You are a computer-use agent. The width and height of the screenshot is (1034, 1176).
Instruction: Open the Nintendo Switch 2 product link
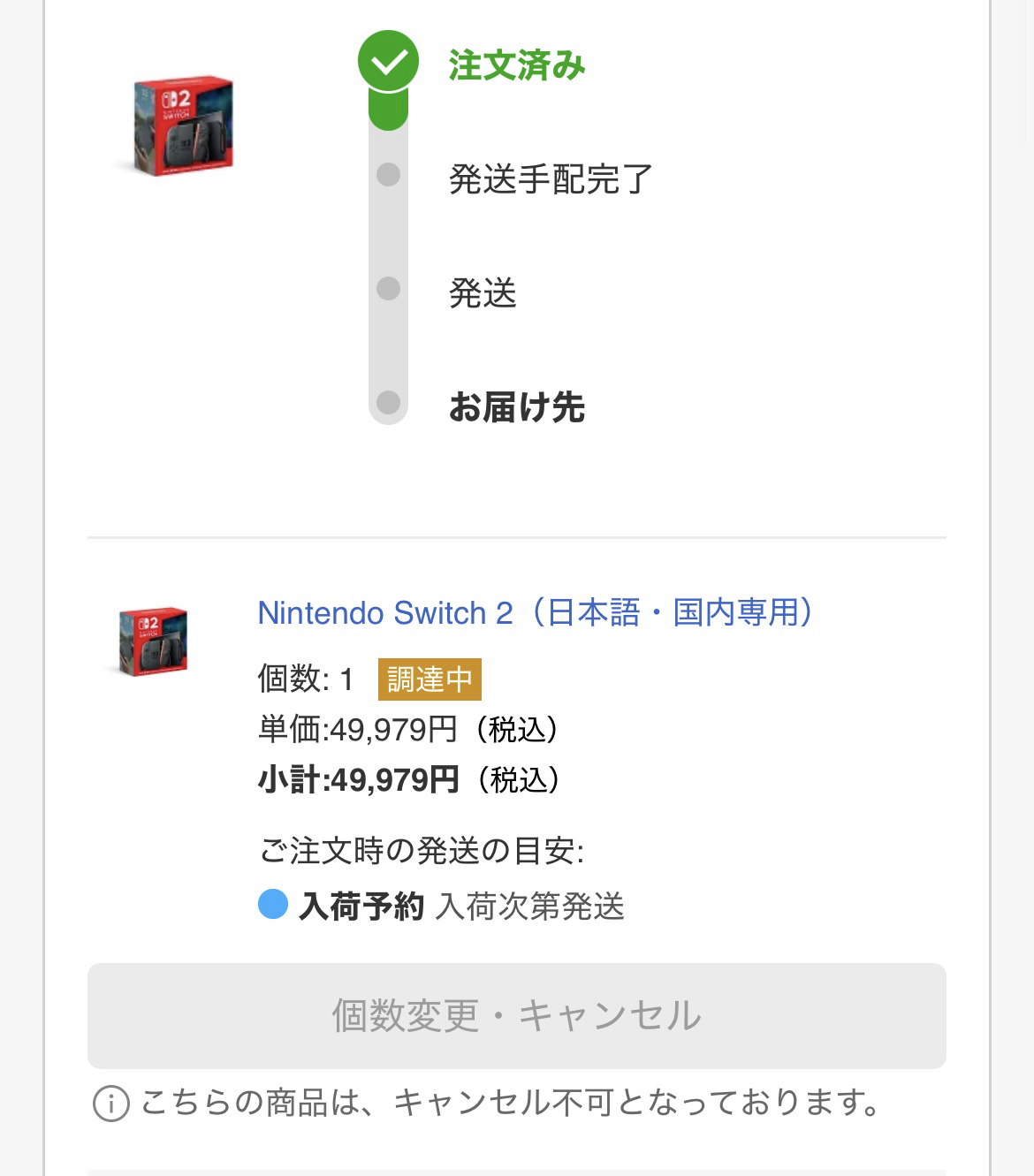pos(536,612)
